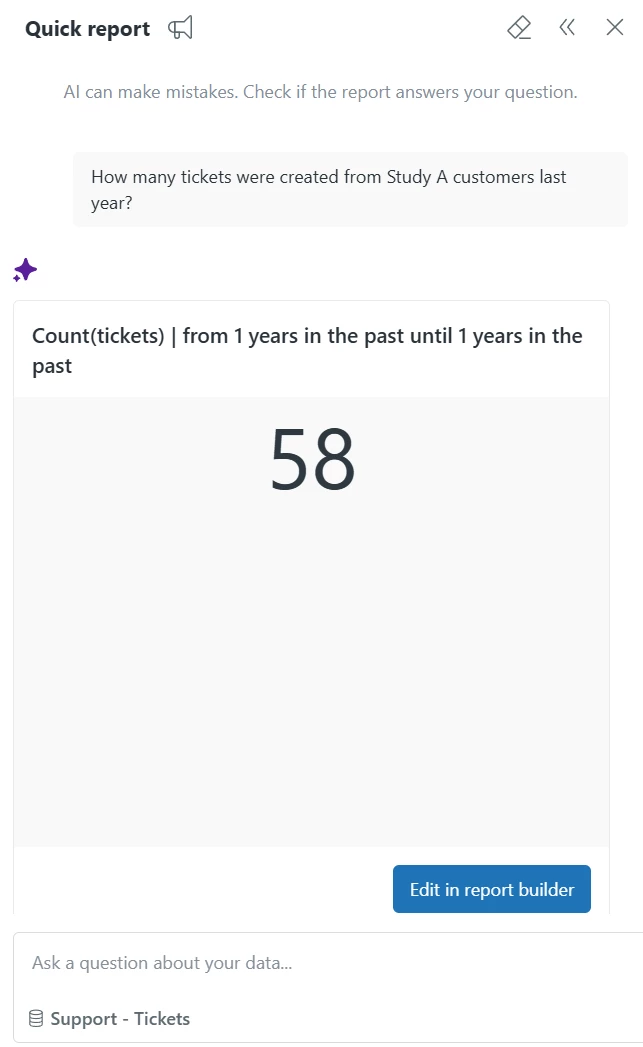643x1047 pixels.
Task: Select the Support - Tickets dataset
Action: click(x=110, y=1019)
